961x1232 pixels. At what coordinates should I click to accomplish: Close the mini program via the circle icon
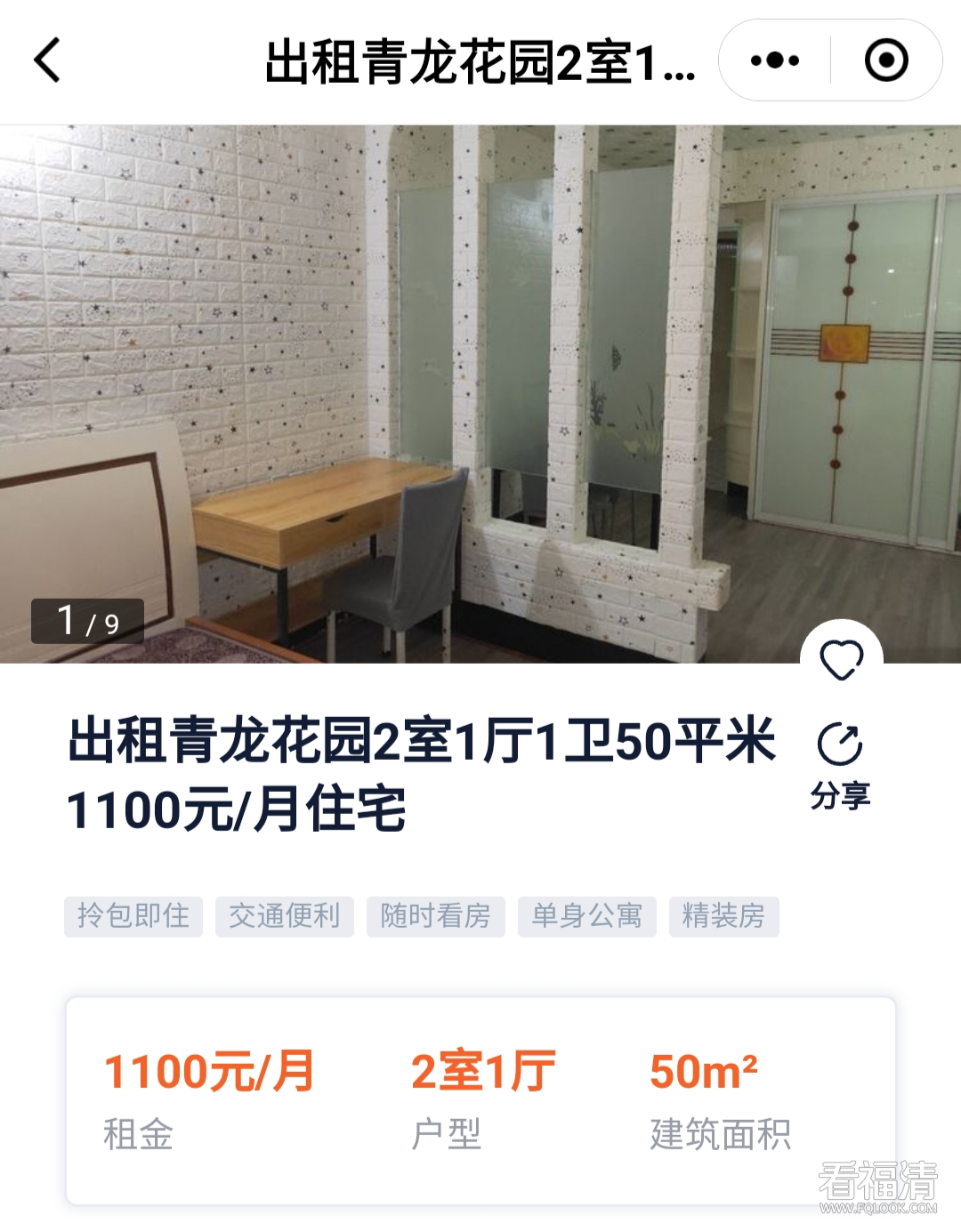point(886,60)
